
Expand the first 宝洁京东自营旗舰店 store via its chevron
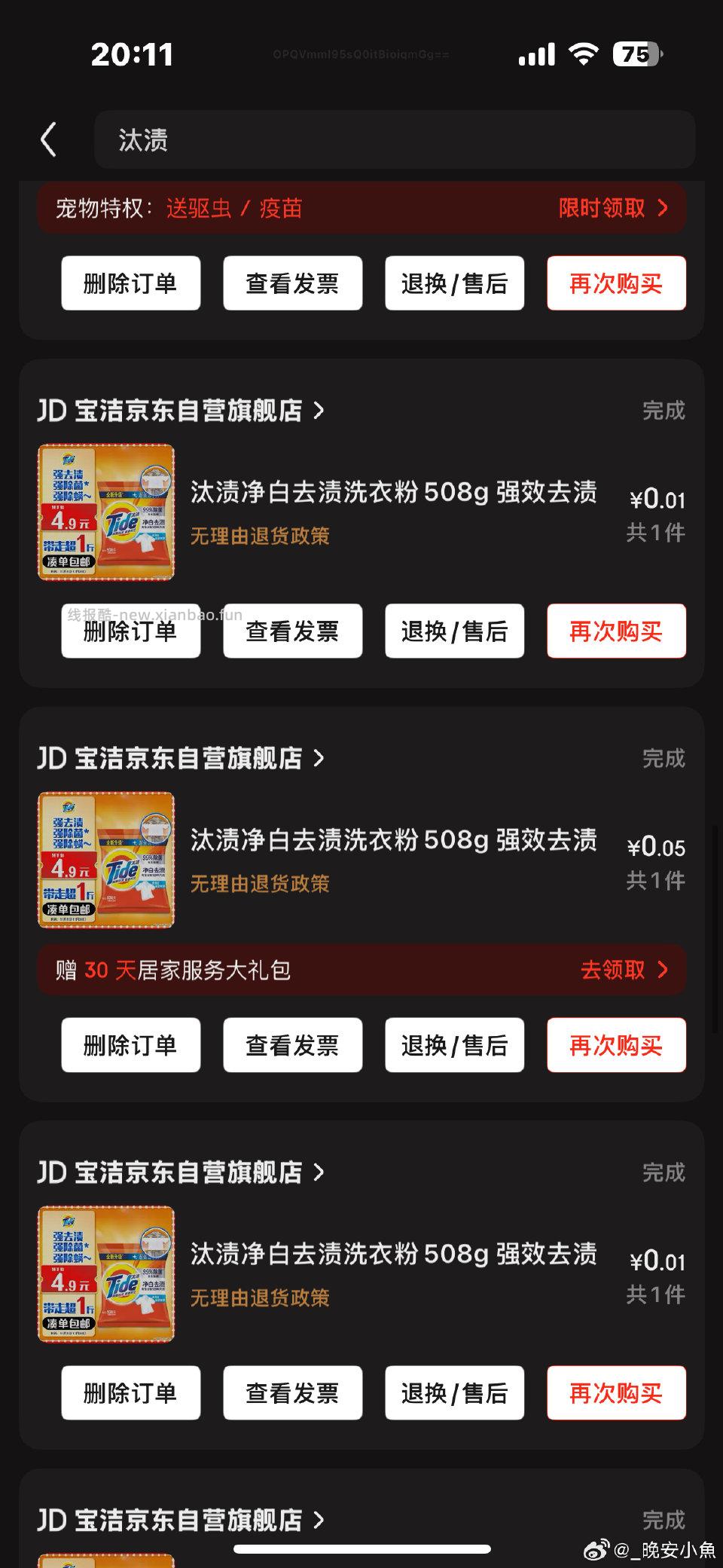click(319, 411)
